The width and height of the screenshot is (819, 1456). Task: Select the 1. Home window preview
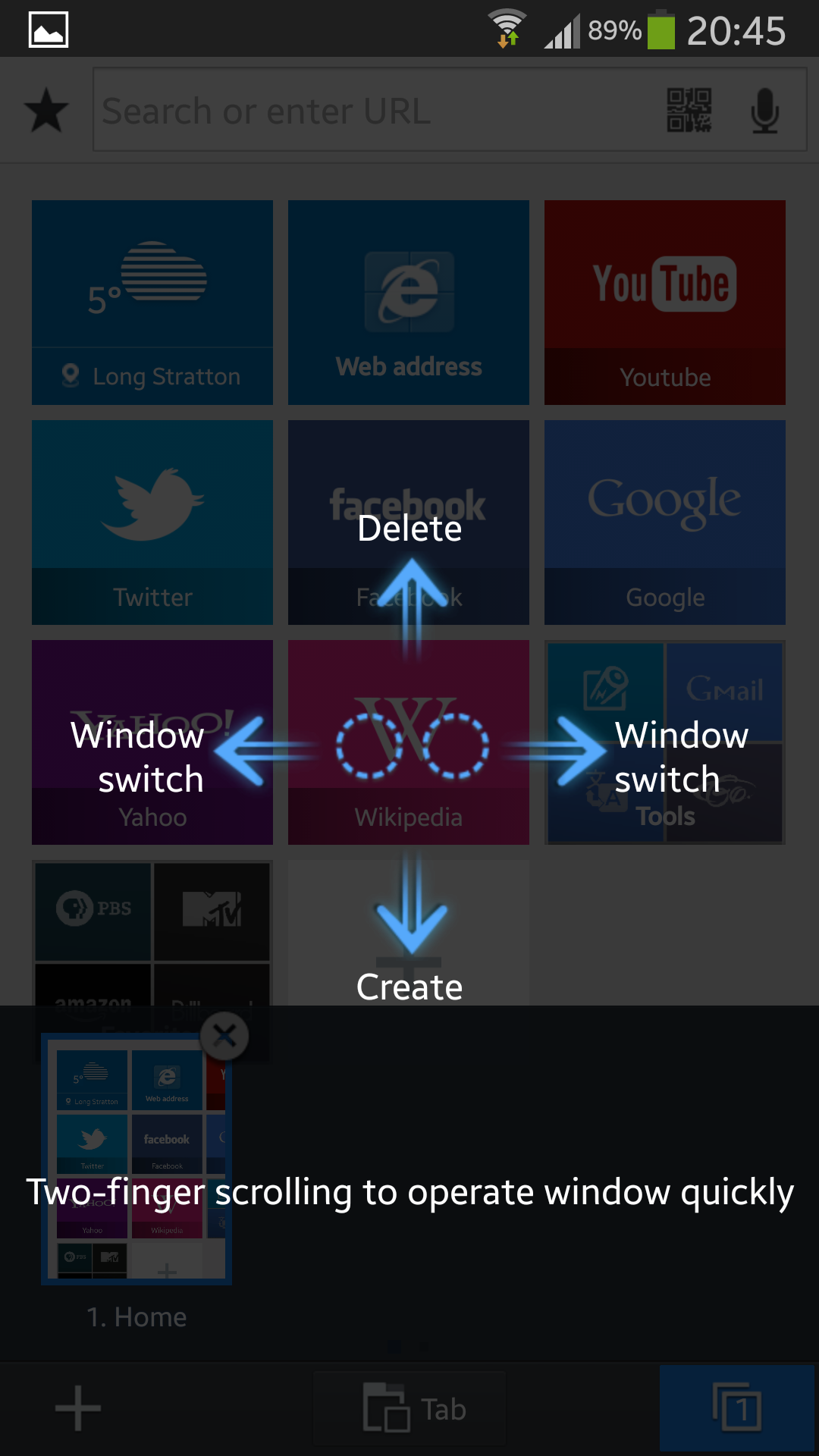click(x=136, y=1159)
